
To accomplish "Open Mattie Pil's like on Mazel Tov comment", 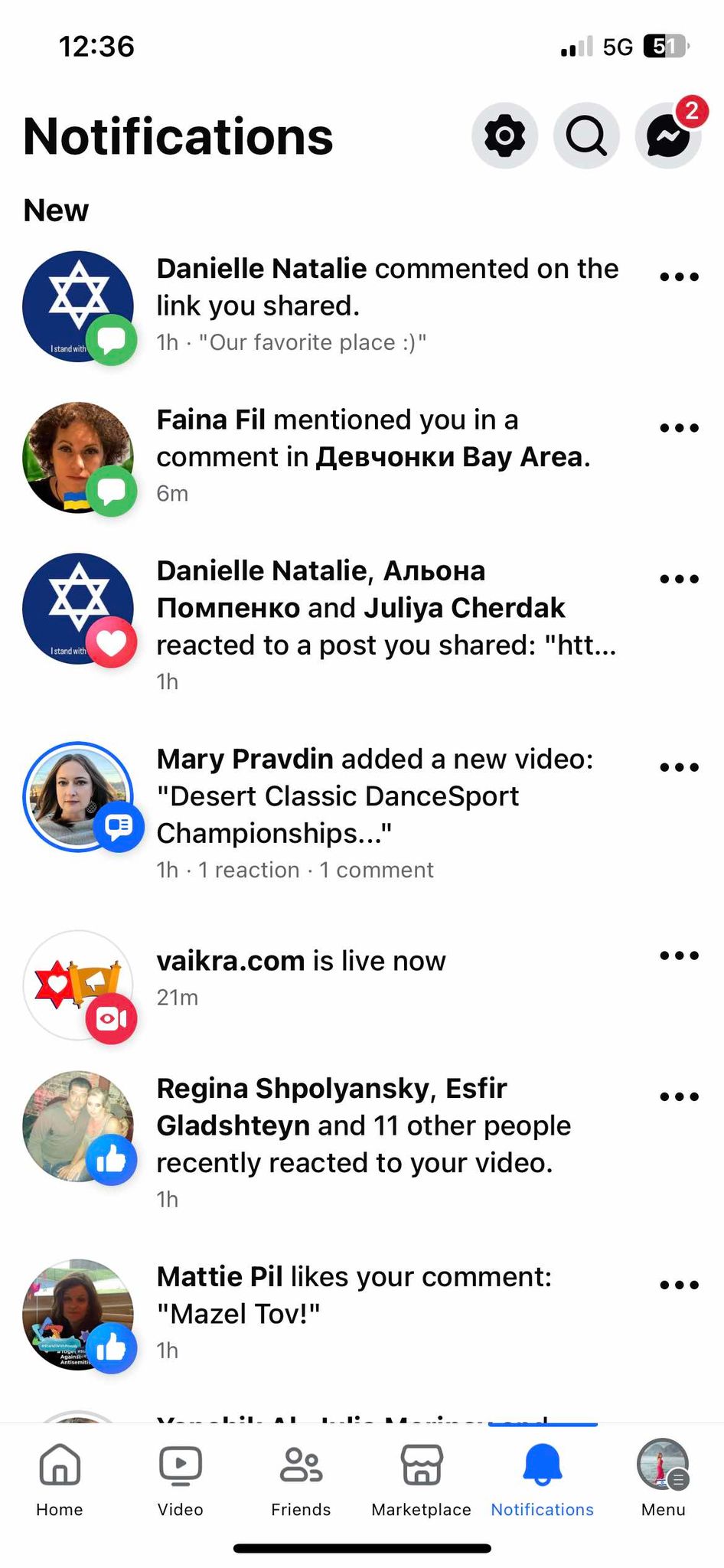I will pos(354,1312).
